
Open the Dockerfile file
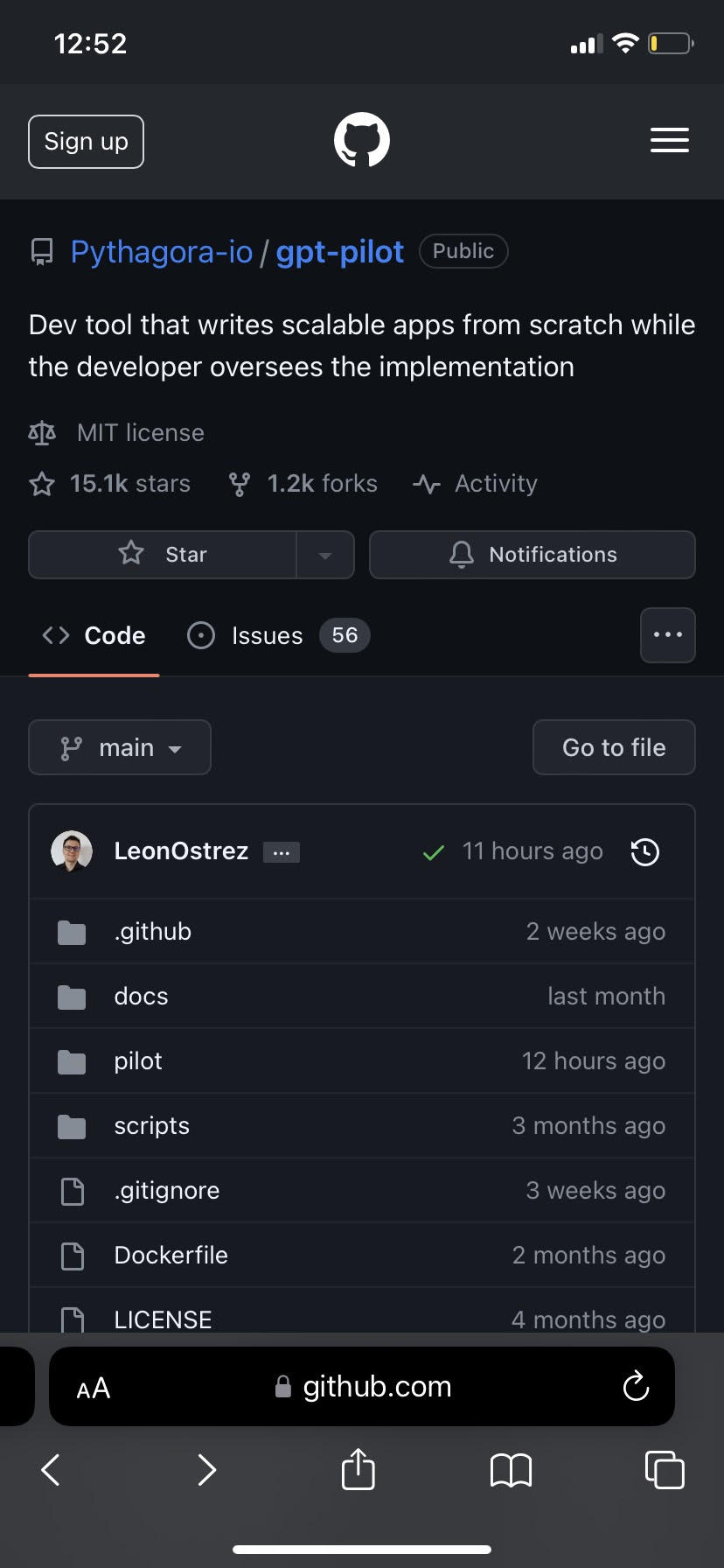click(171, 1255)
